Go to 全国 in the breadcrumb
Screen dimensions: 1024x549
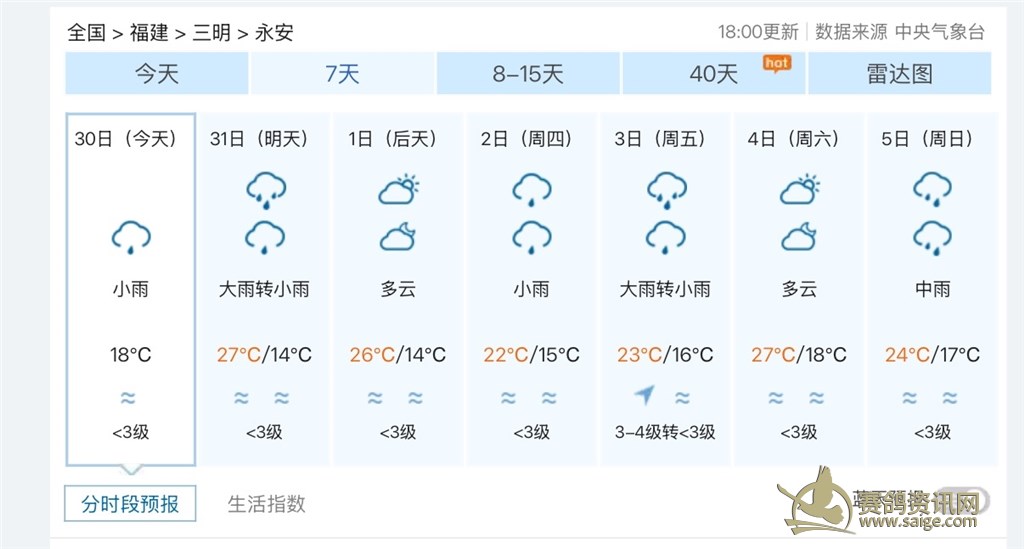86,32
